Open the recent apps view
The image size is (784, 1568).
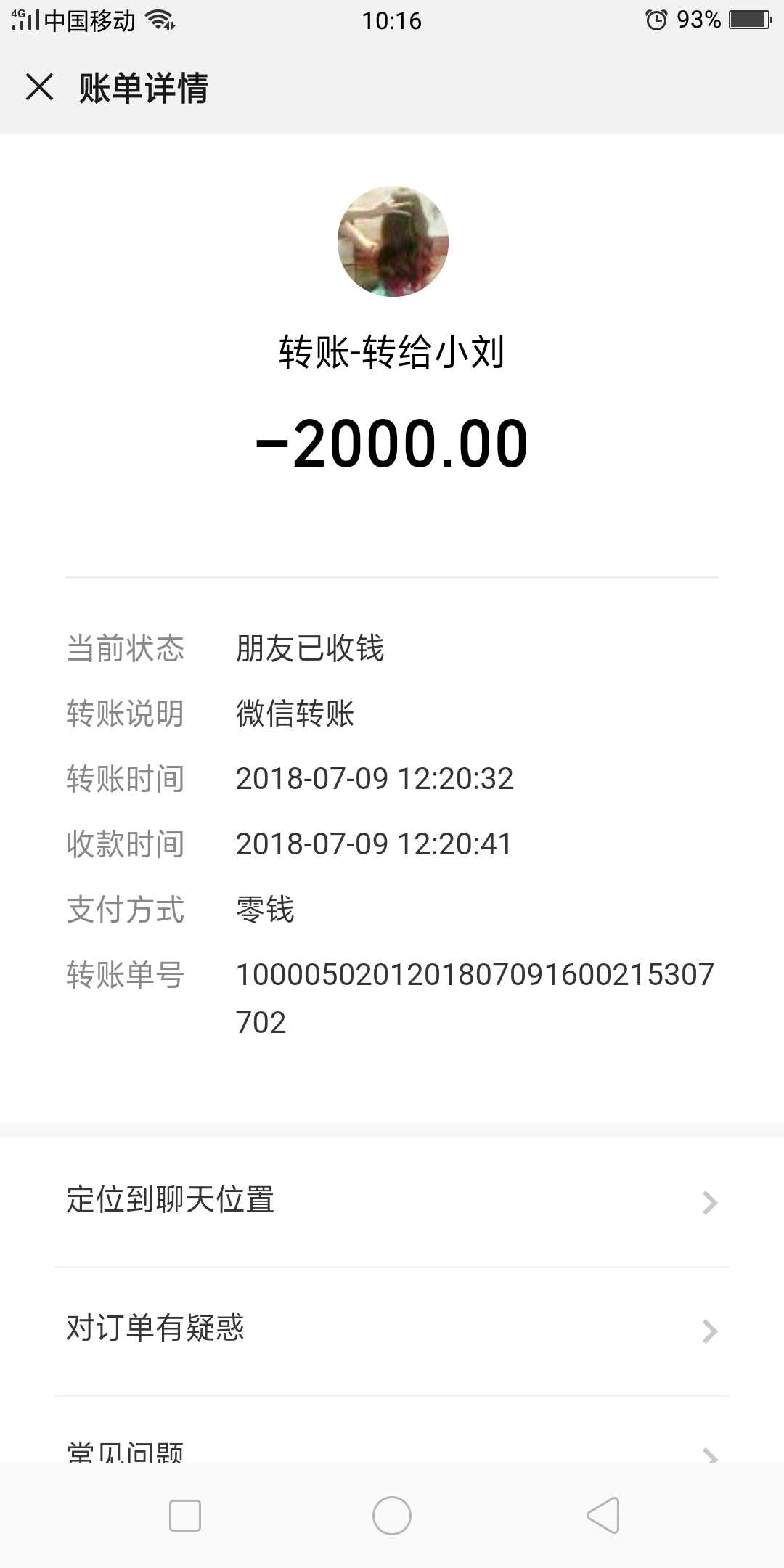(184, 1516)
